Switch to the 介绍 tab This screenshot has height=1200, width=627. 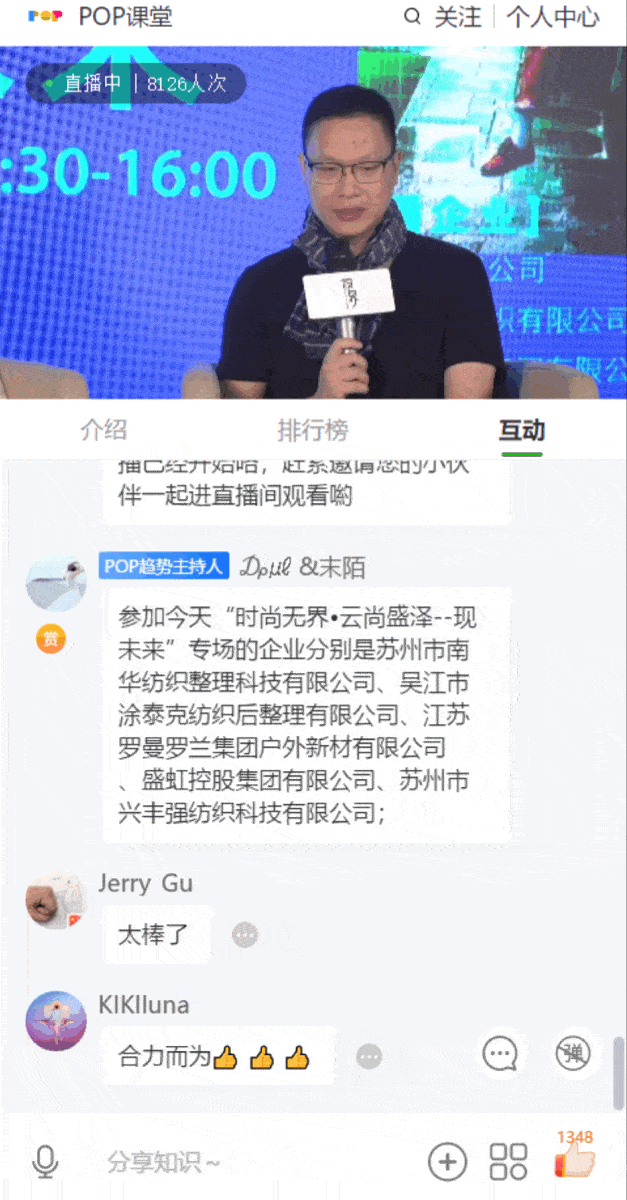tap(104, 431)
